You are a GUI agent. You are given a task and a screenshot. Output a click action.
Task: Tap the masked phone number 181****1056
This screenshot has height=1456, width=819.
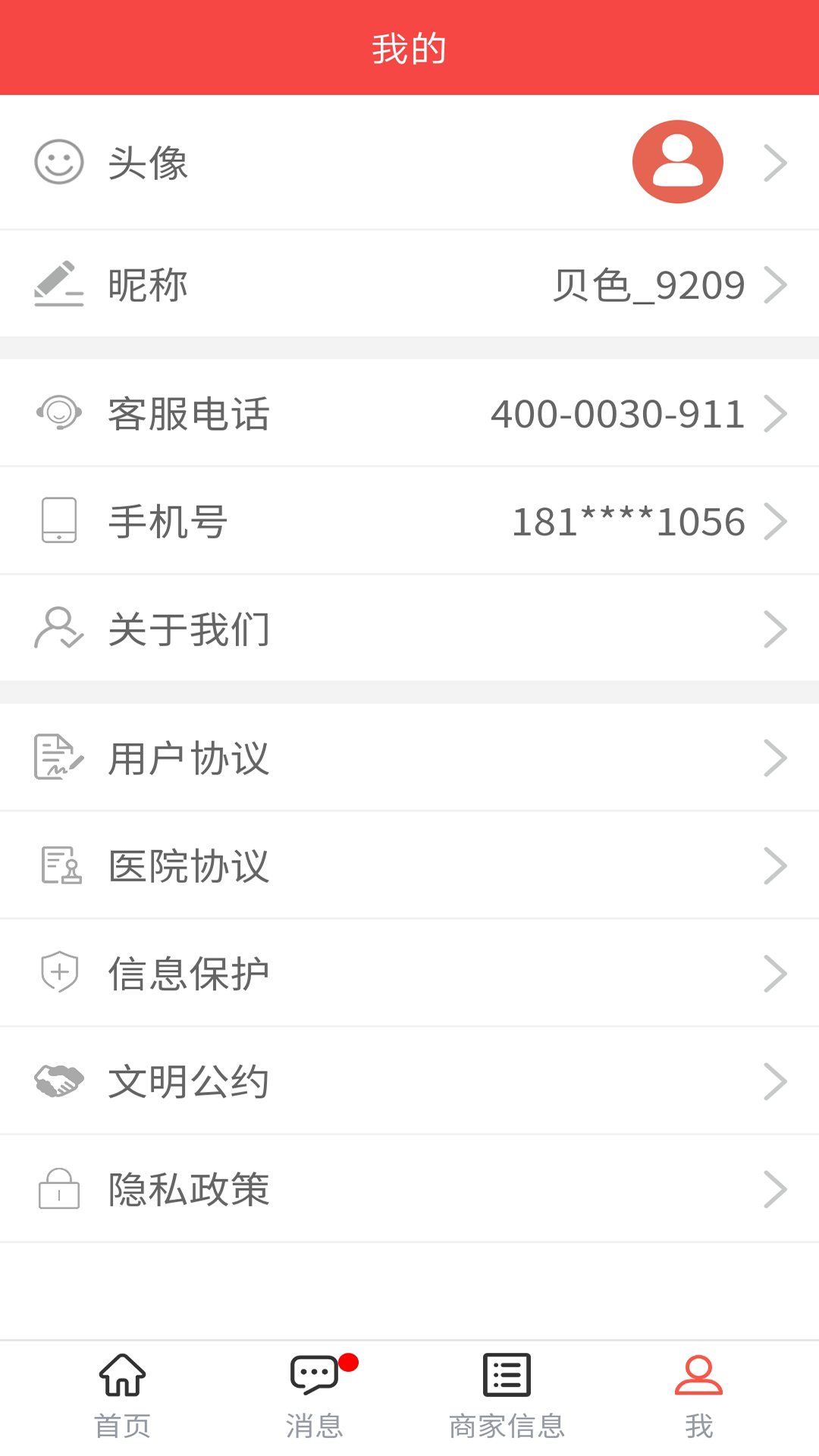628,519
